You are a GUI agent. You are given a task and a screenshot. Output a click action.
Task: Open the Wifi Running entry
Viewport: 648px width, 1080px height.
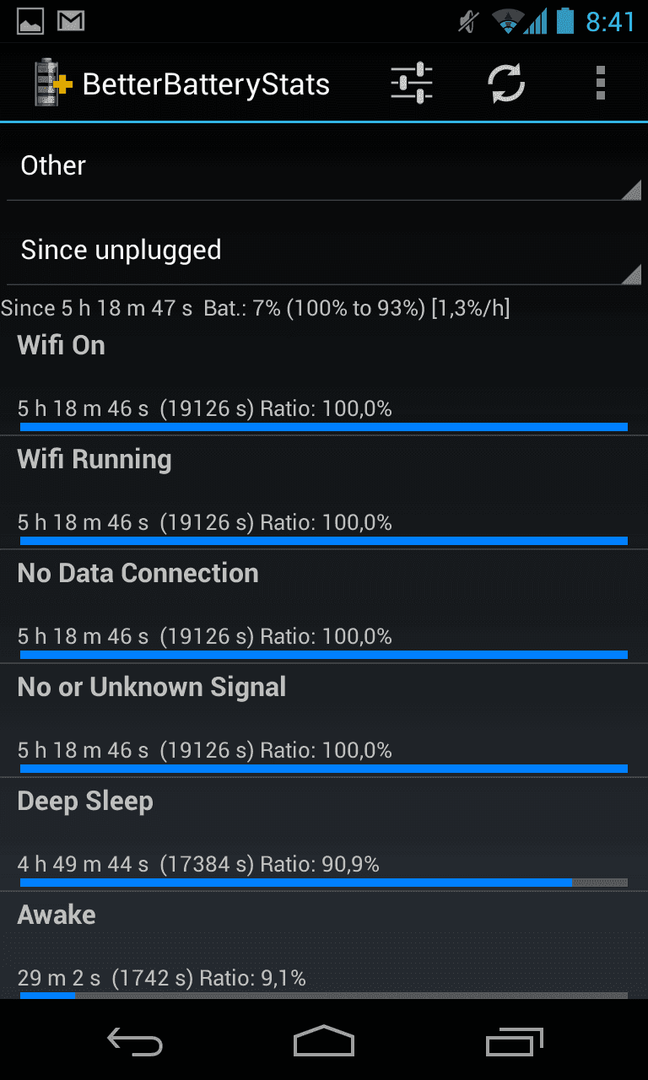click(x=324, y=492)
